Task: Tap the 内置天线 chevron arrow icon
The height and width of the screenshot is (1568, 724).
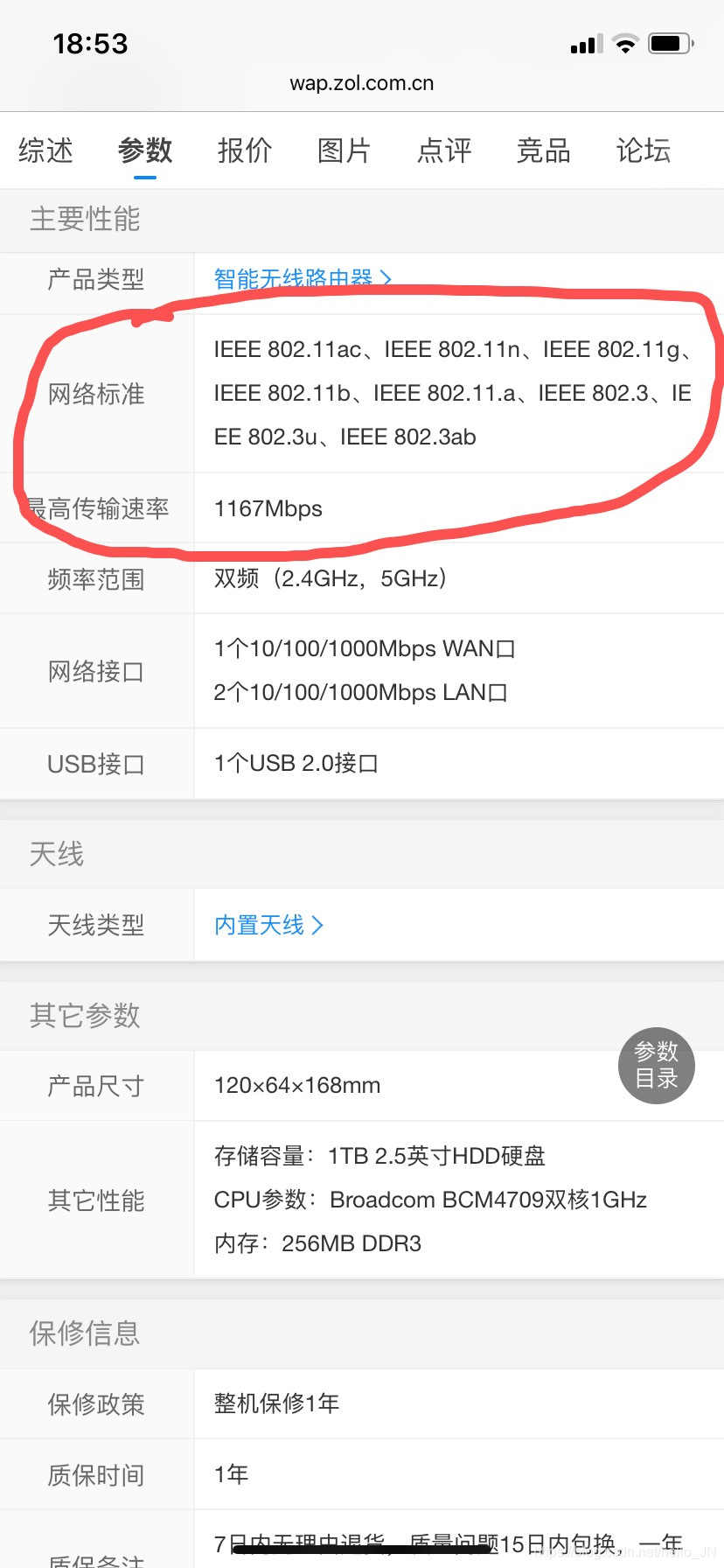Action: tap(319, 925)
